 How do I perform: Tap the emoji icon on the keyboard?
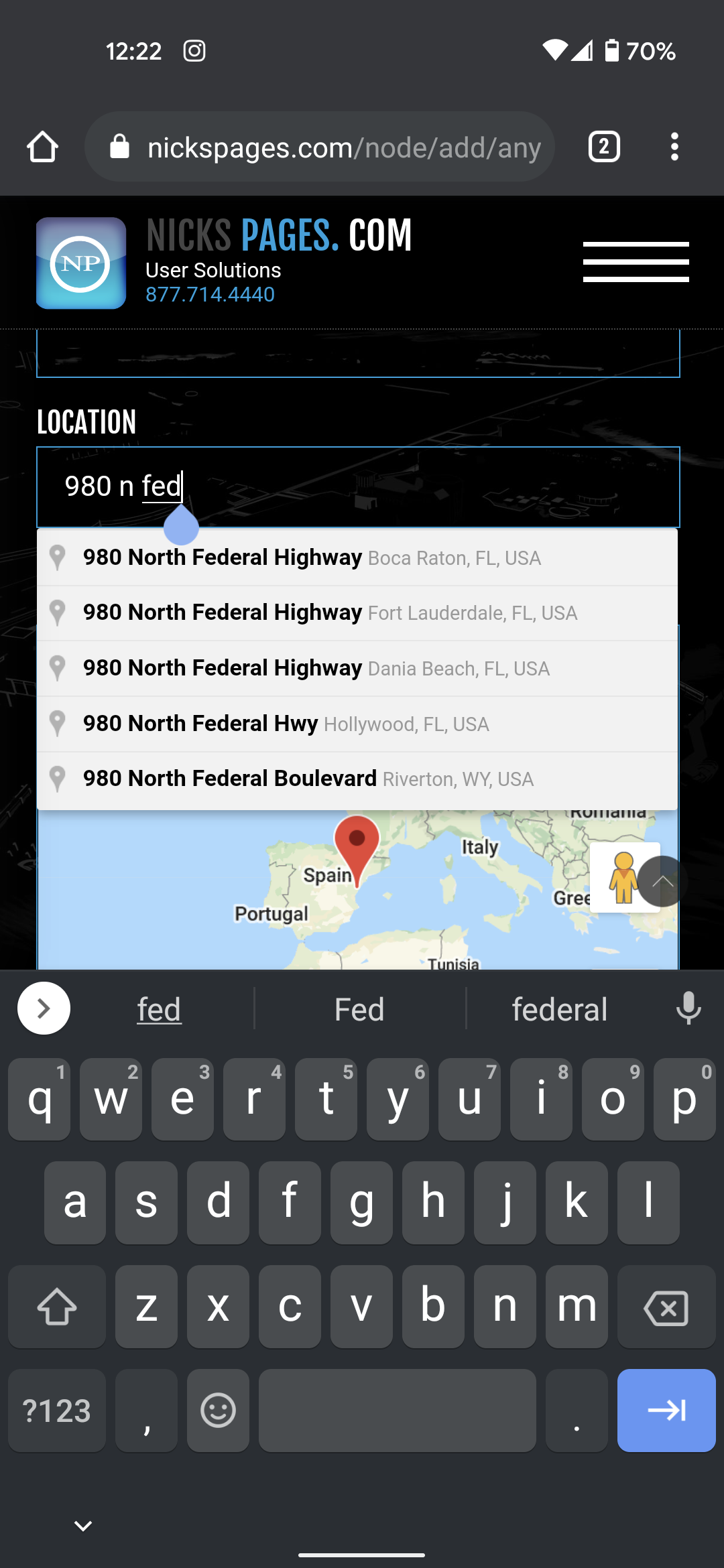tap(218, 1411)
